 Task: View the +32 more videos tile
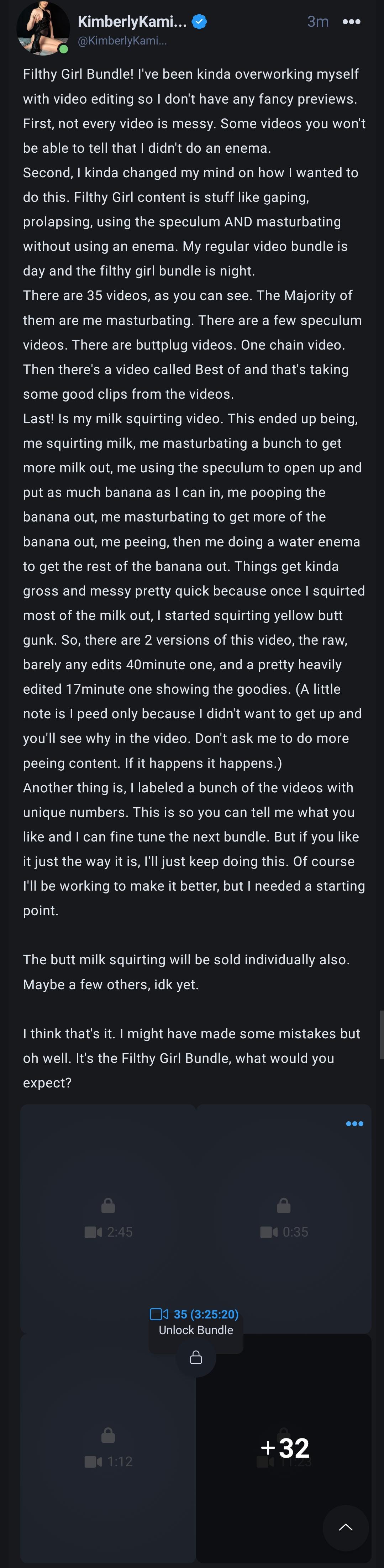click(284, 1448)
